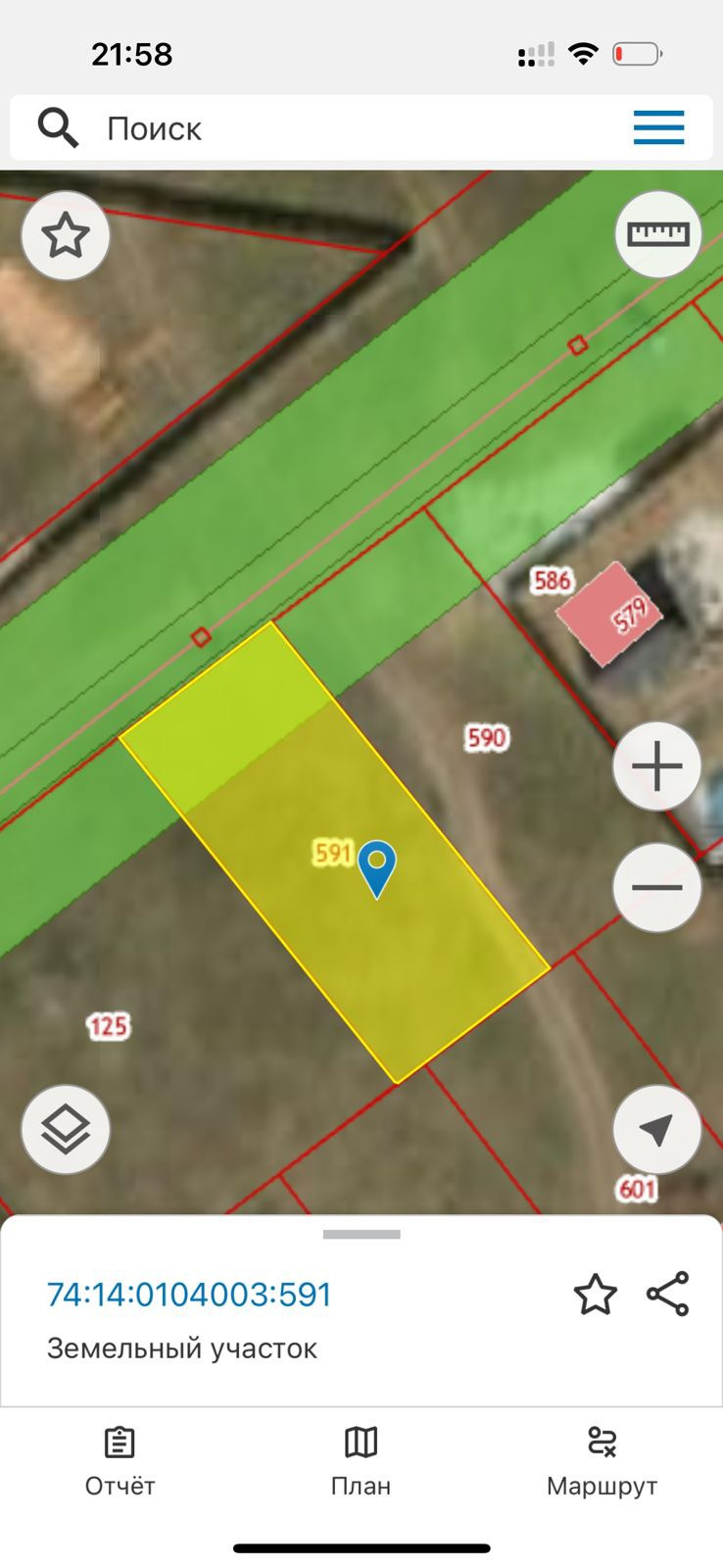The image size is (723, 1568).
Task: Activate the ruler measurement tool
Action: point(658,234)
